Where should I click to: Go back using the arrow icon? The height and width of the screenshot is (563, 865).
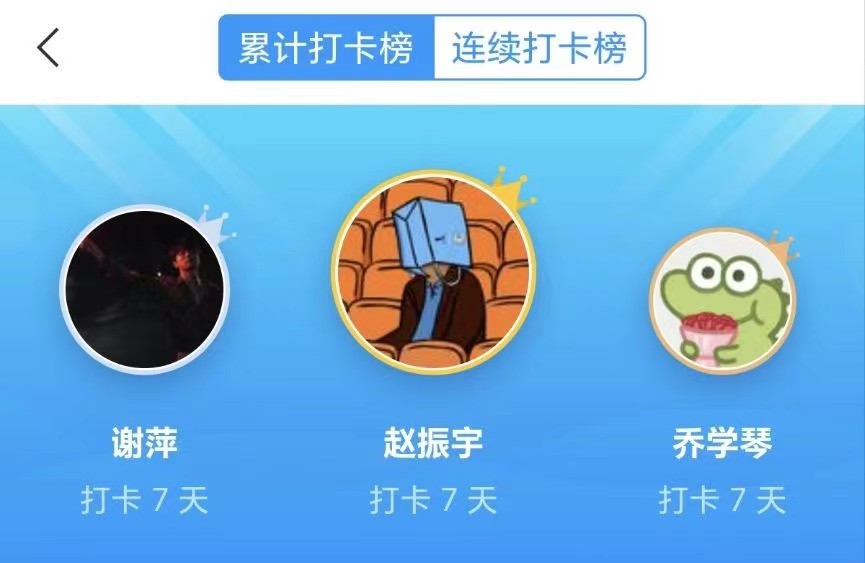[x=48, y=48]
